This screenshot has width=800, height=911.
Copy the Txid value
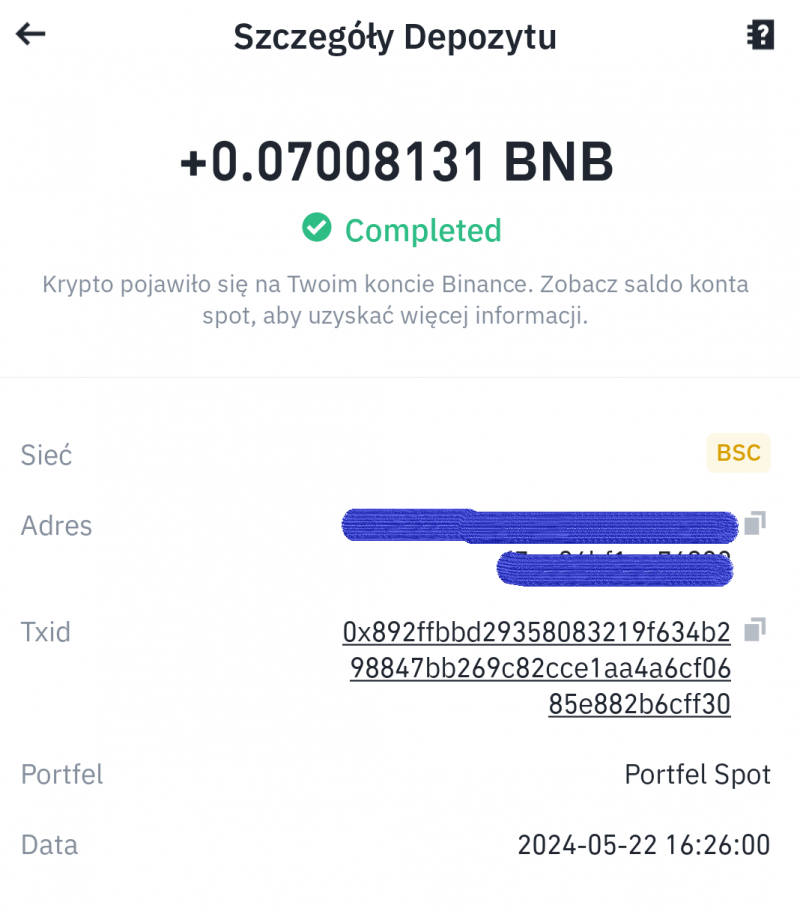point(755,629)
